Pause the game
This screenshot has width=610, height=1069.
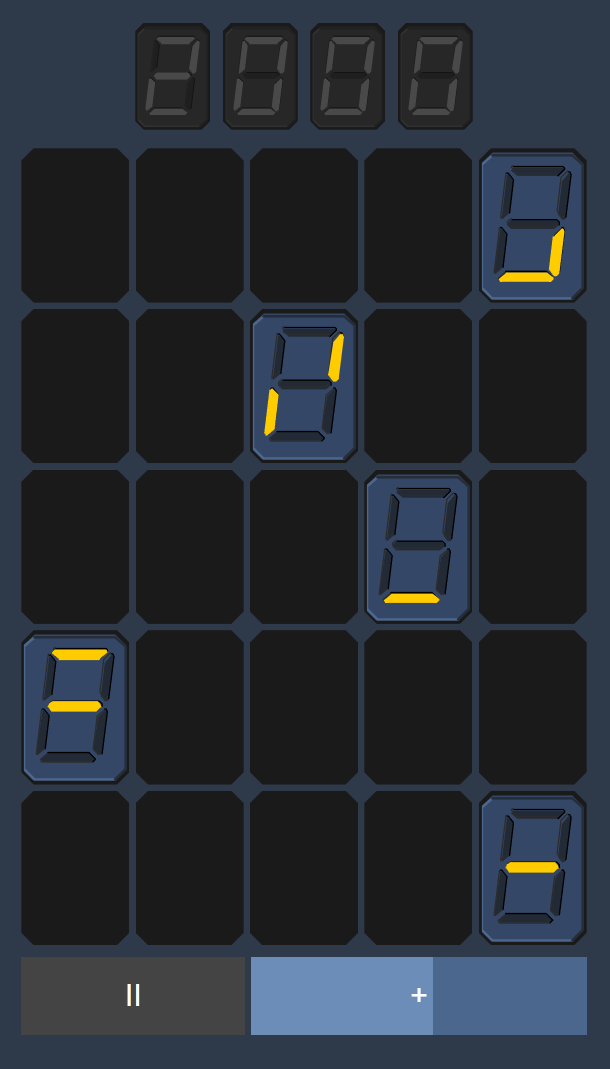click(133, 995)
